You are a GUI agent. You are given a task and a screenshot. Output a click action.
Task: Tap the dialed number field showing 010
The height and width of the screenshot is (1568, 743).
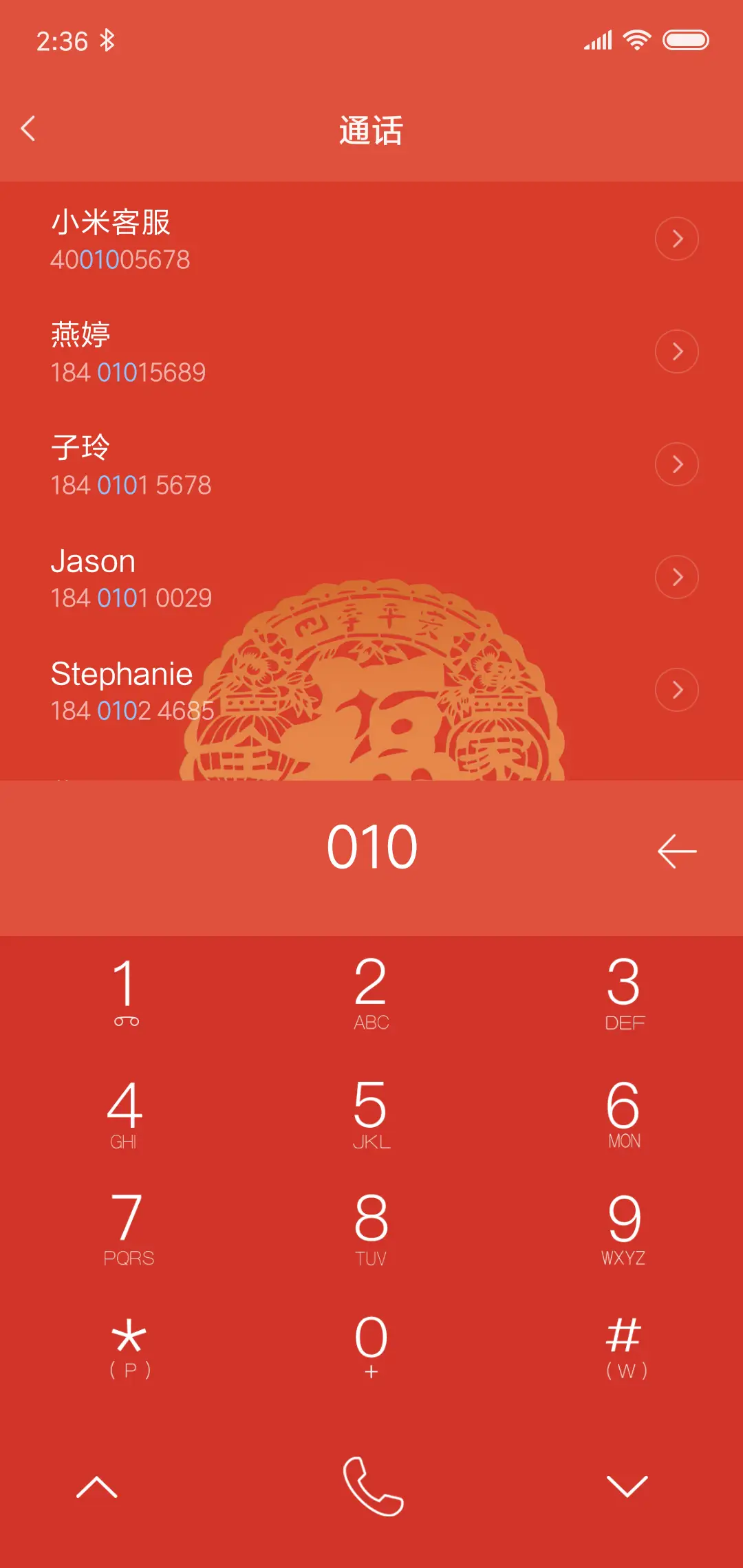[x=371, y=847]
